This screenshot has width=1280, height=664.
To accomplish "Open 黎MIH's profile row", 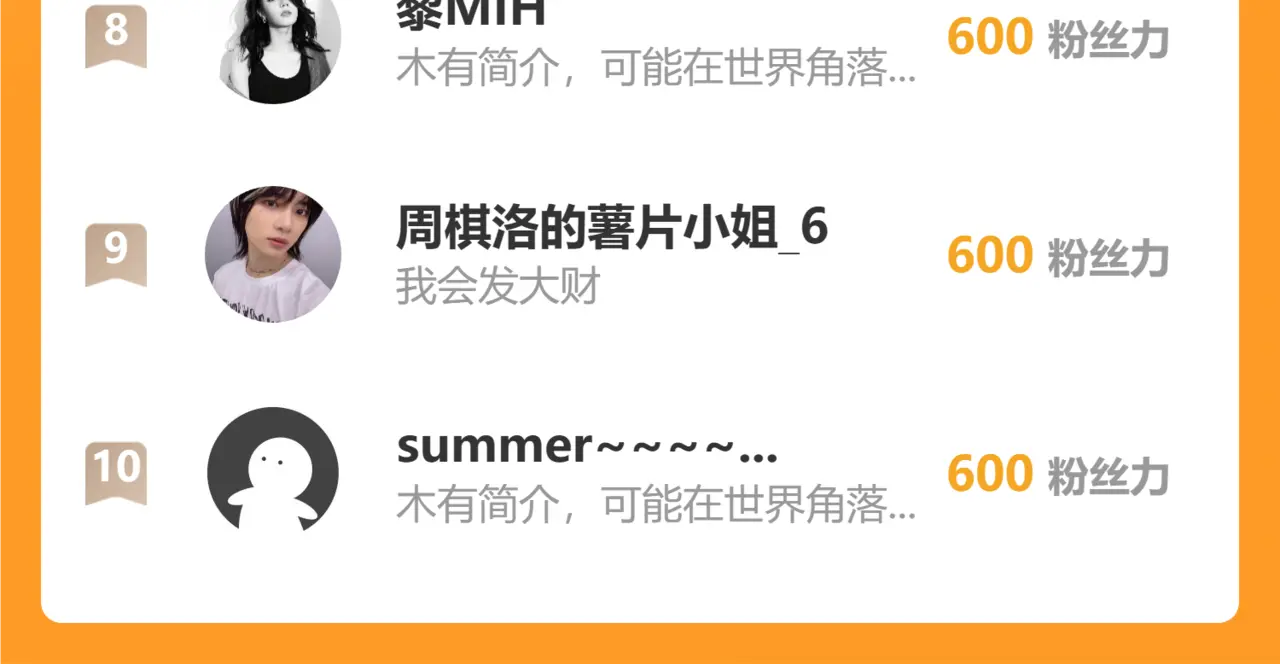I will [x=640, y=45].
